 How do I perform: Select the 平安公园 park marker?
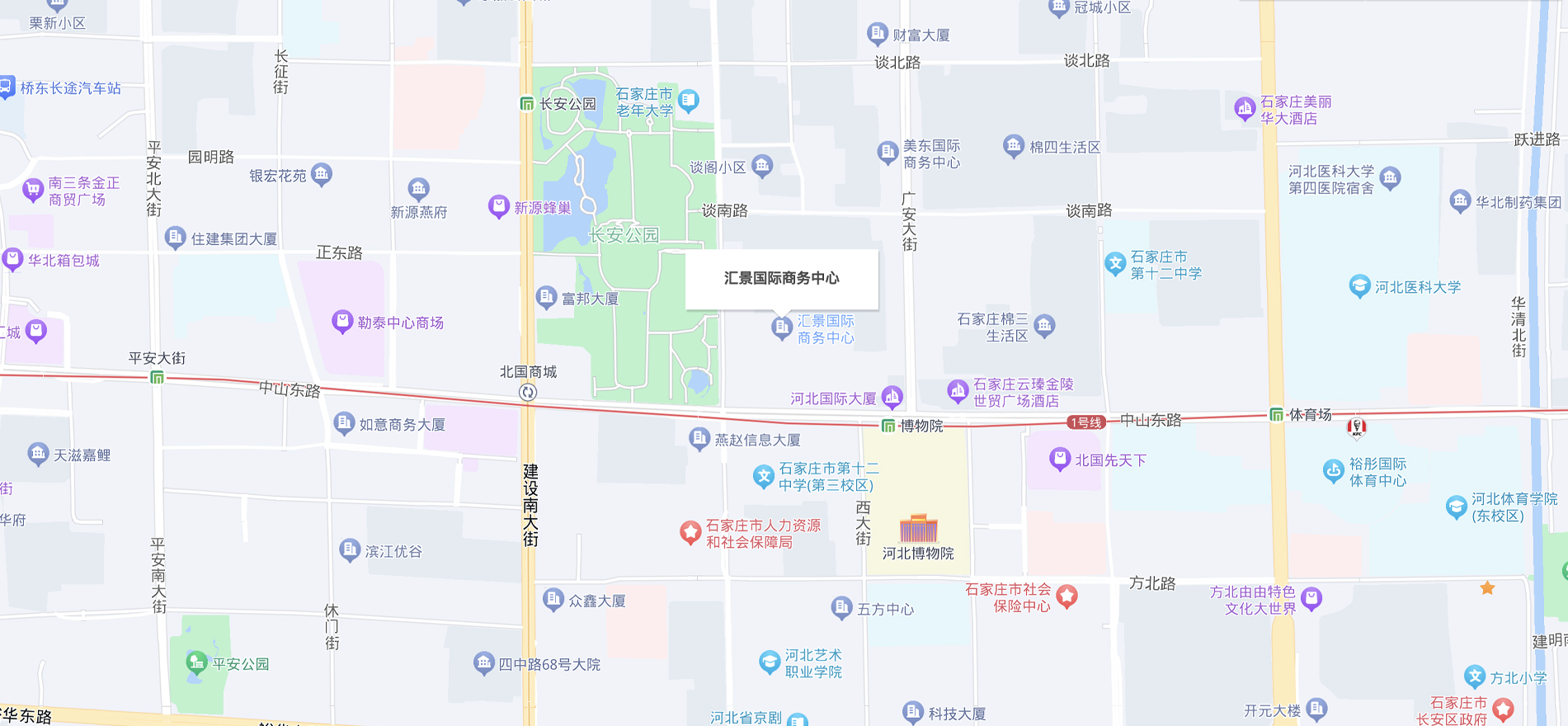pos(196,662)
